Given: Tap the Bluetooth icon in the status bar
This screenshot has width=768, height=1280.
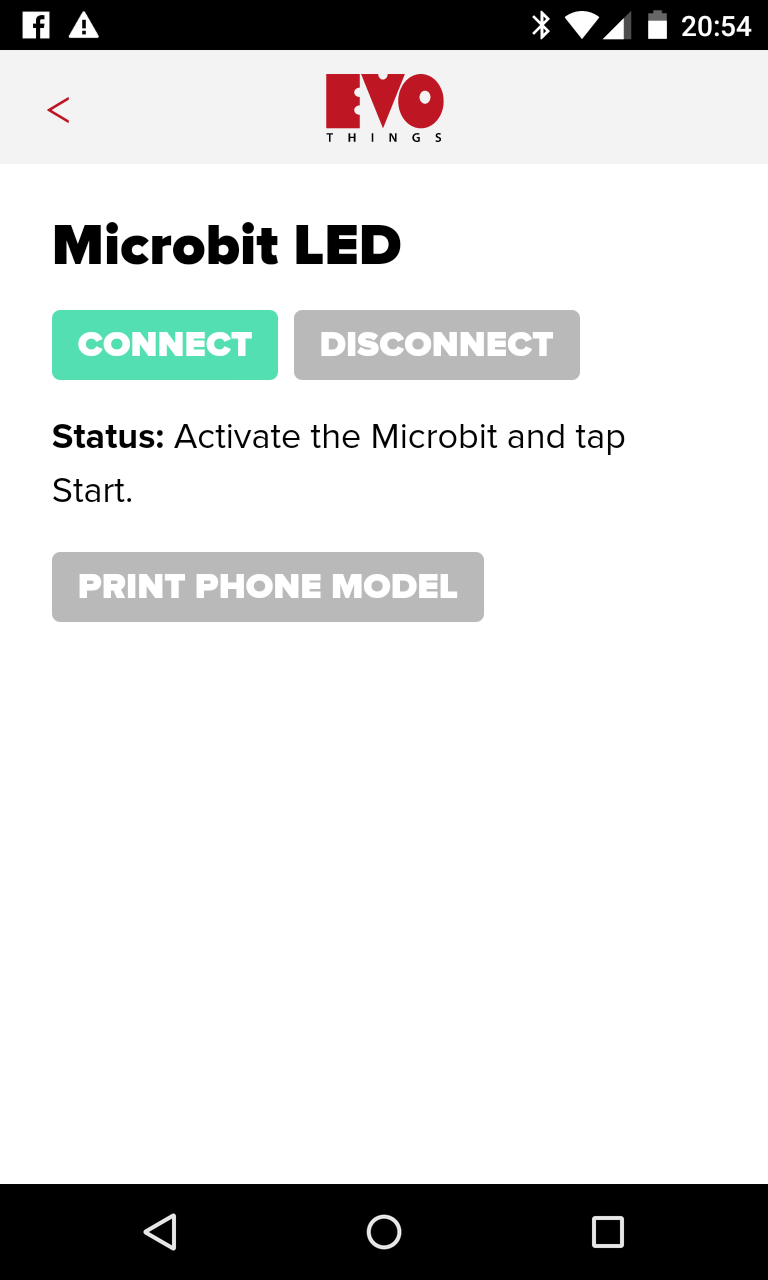Looking at the screenshot, I should click(542, 25).
